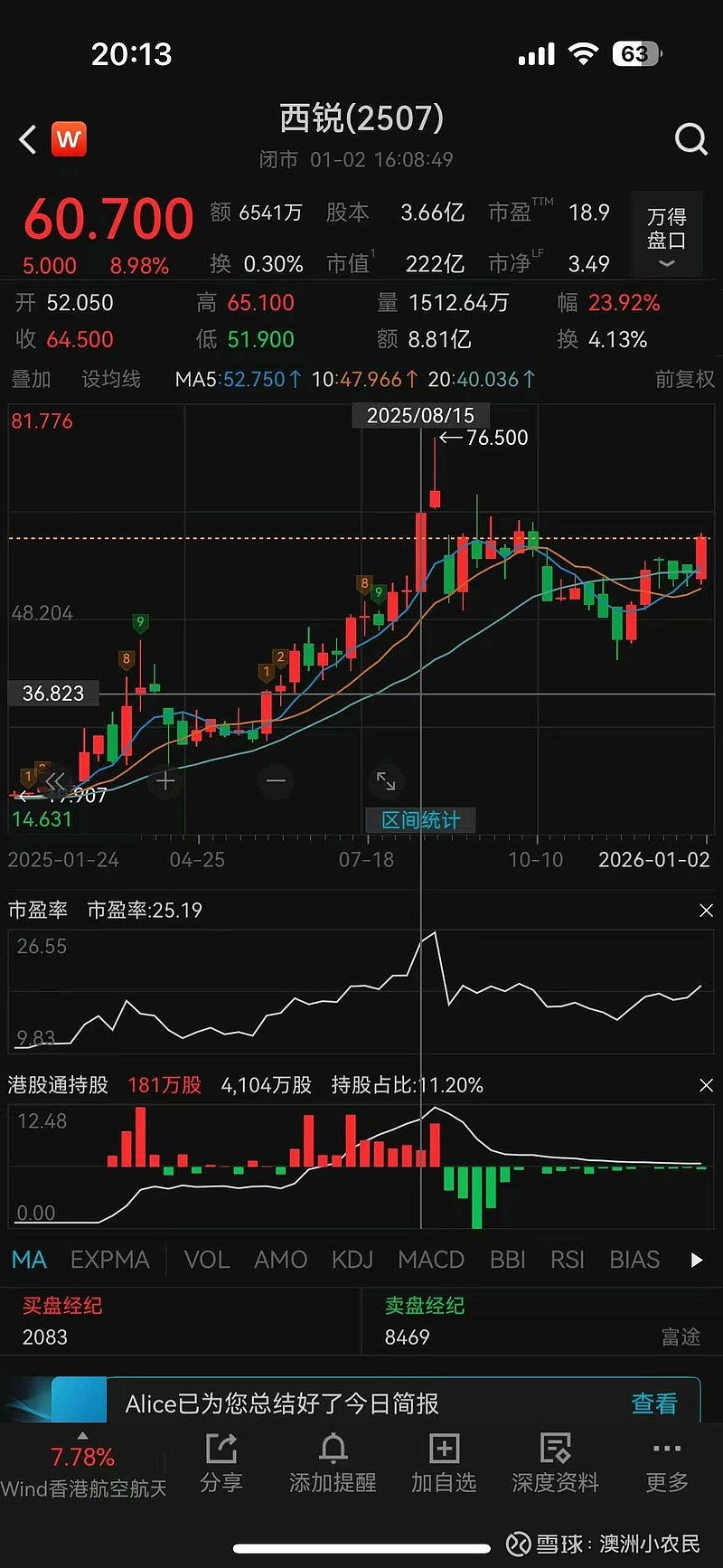This screenshot has width=723, height=1568.
Task: Toggle 前复权 price adjustment mode
Action: tap(684, 380)
